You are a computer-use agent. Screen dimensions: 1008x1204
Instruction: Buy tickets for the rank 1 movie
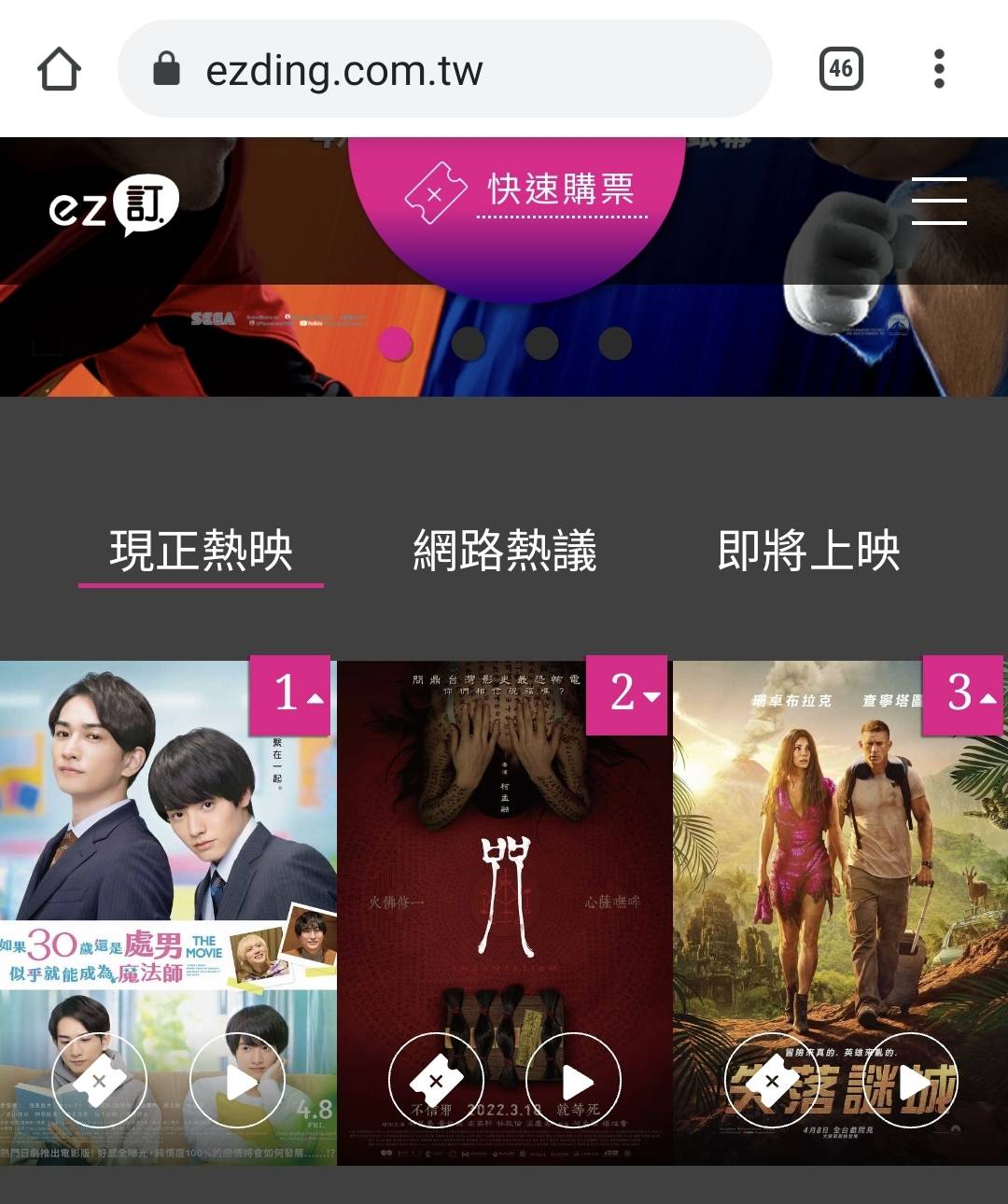coord(100,1081)
